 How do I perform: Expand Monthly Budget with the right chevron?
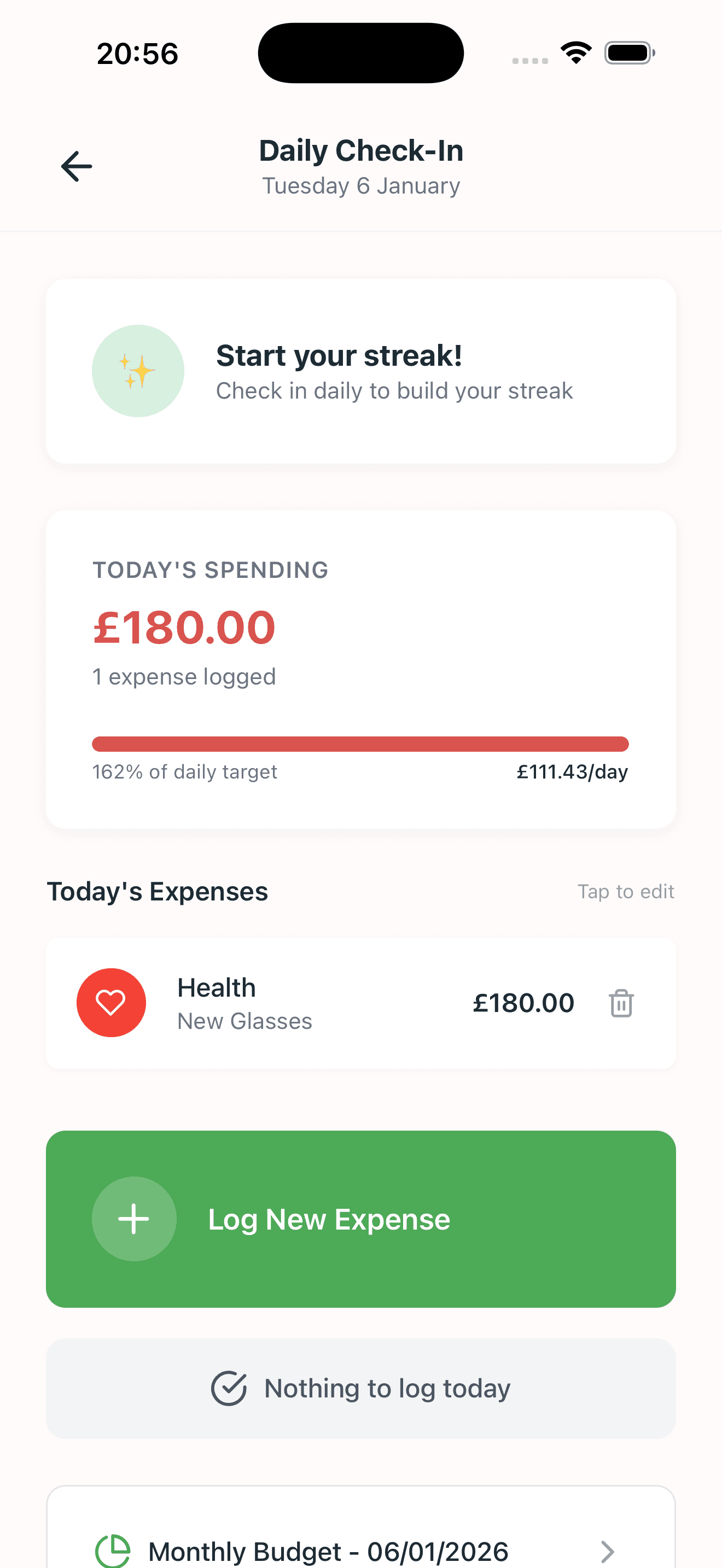tap(607, 1551)
